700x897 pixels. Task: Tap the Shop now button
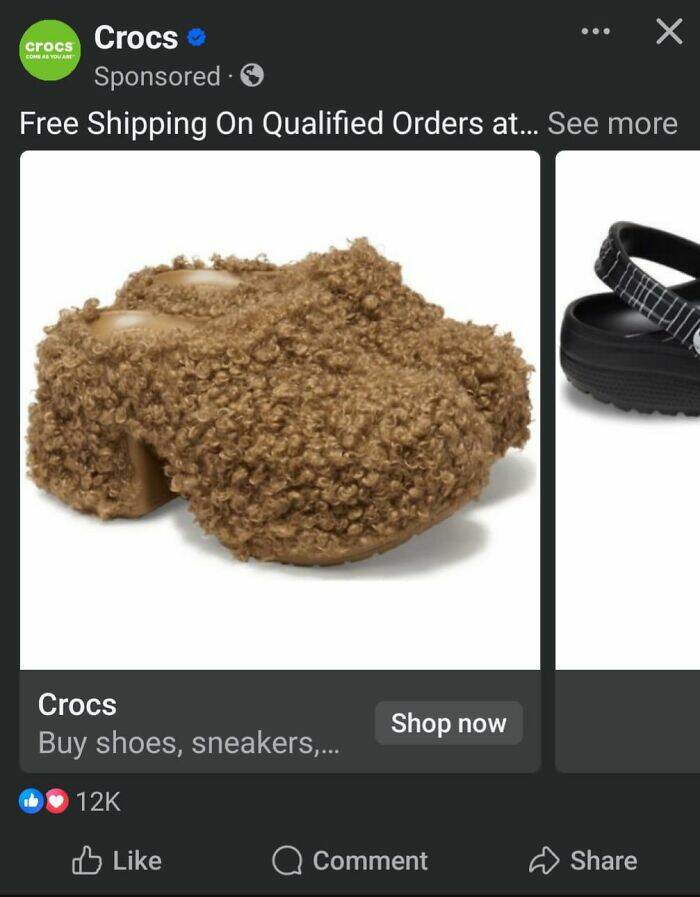point(448,723)
